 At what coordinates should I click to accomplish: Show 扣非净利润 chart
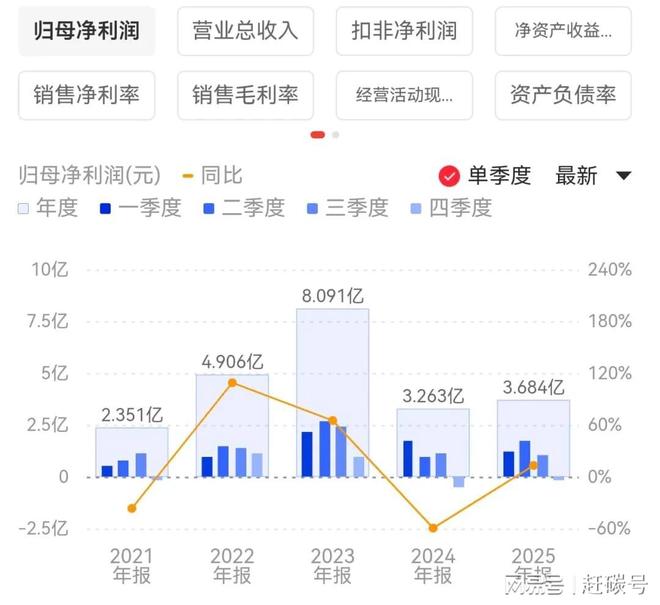coord(403,30)
